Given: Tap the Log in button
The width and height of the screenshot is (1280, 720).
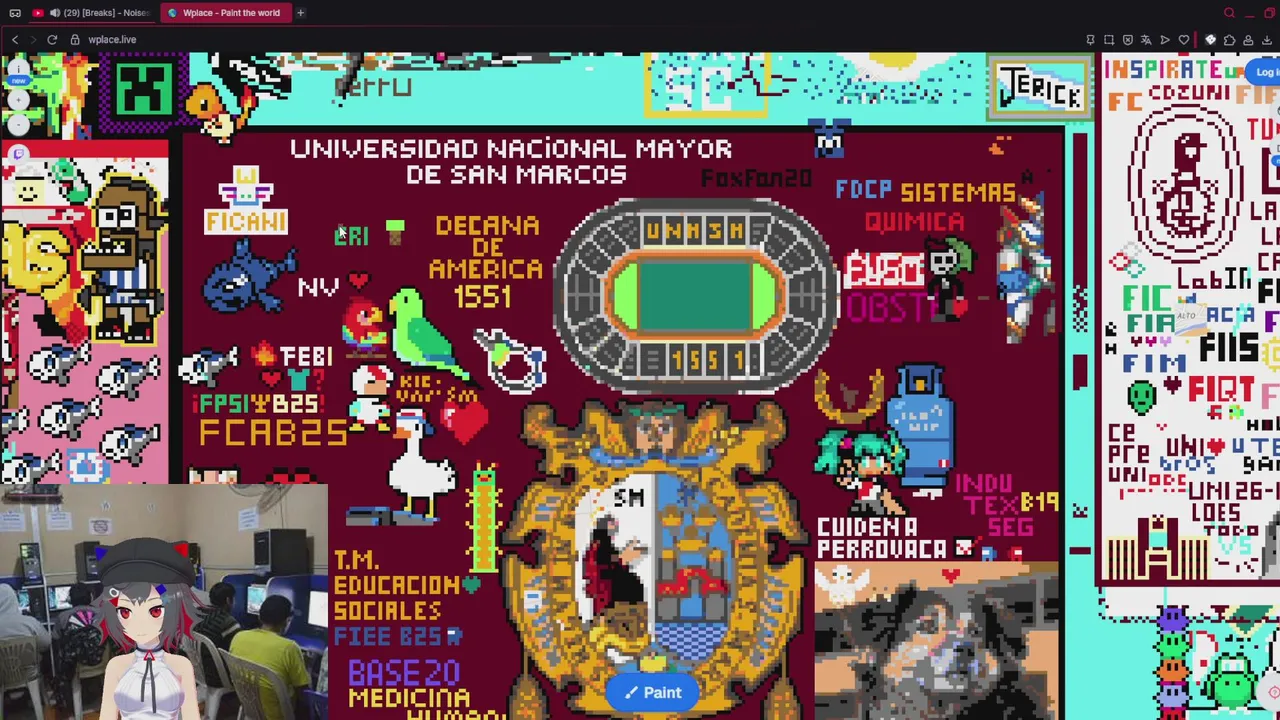Looking at the screenshot, I should [x=1266, y=72].
